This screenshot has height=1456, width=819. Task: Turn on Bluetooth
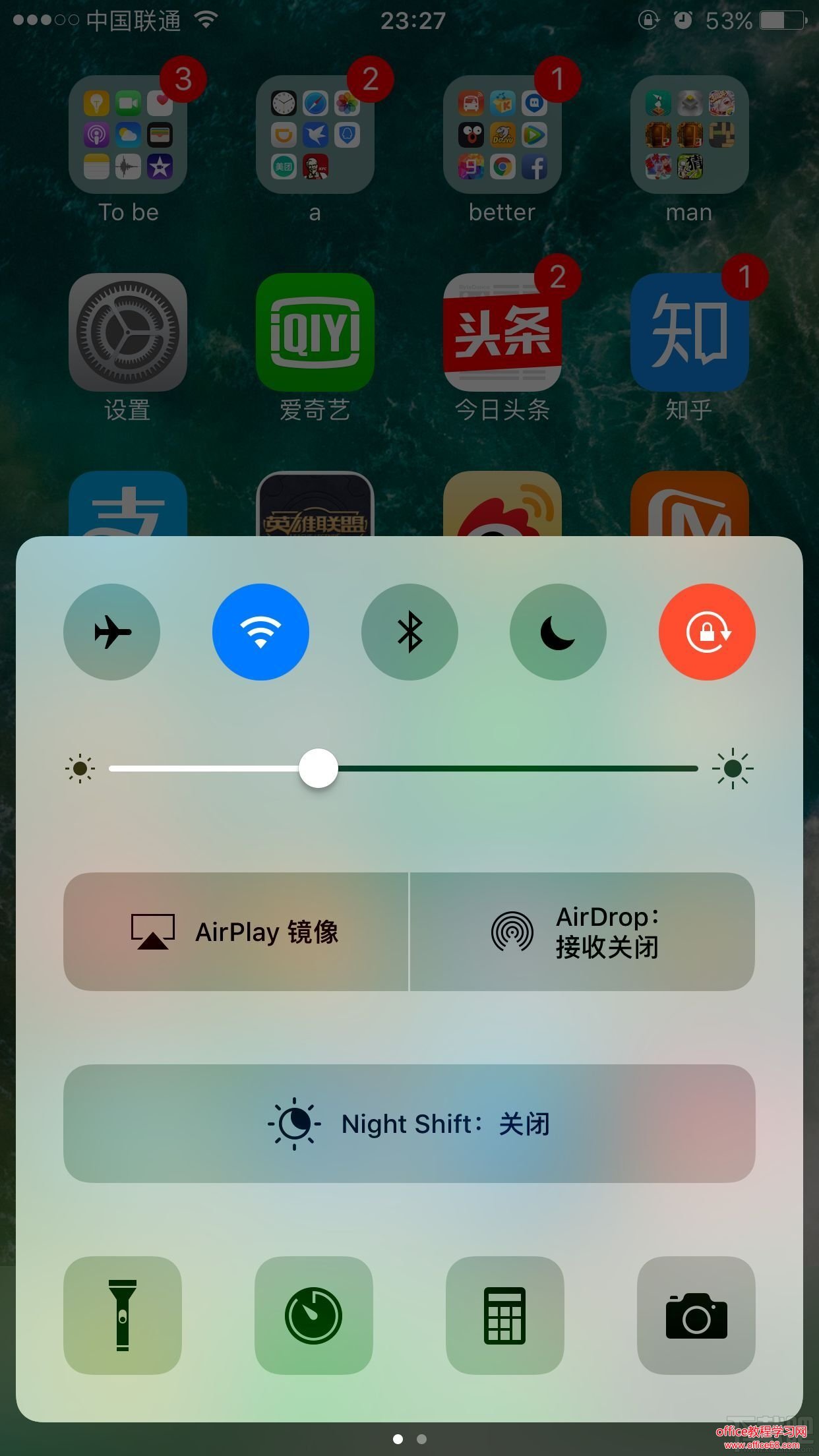[409, 632]
